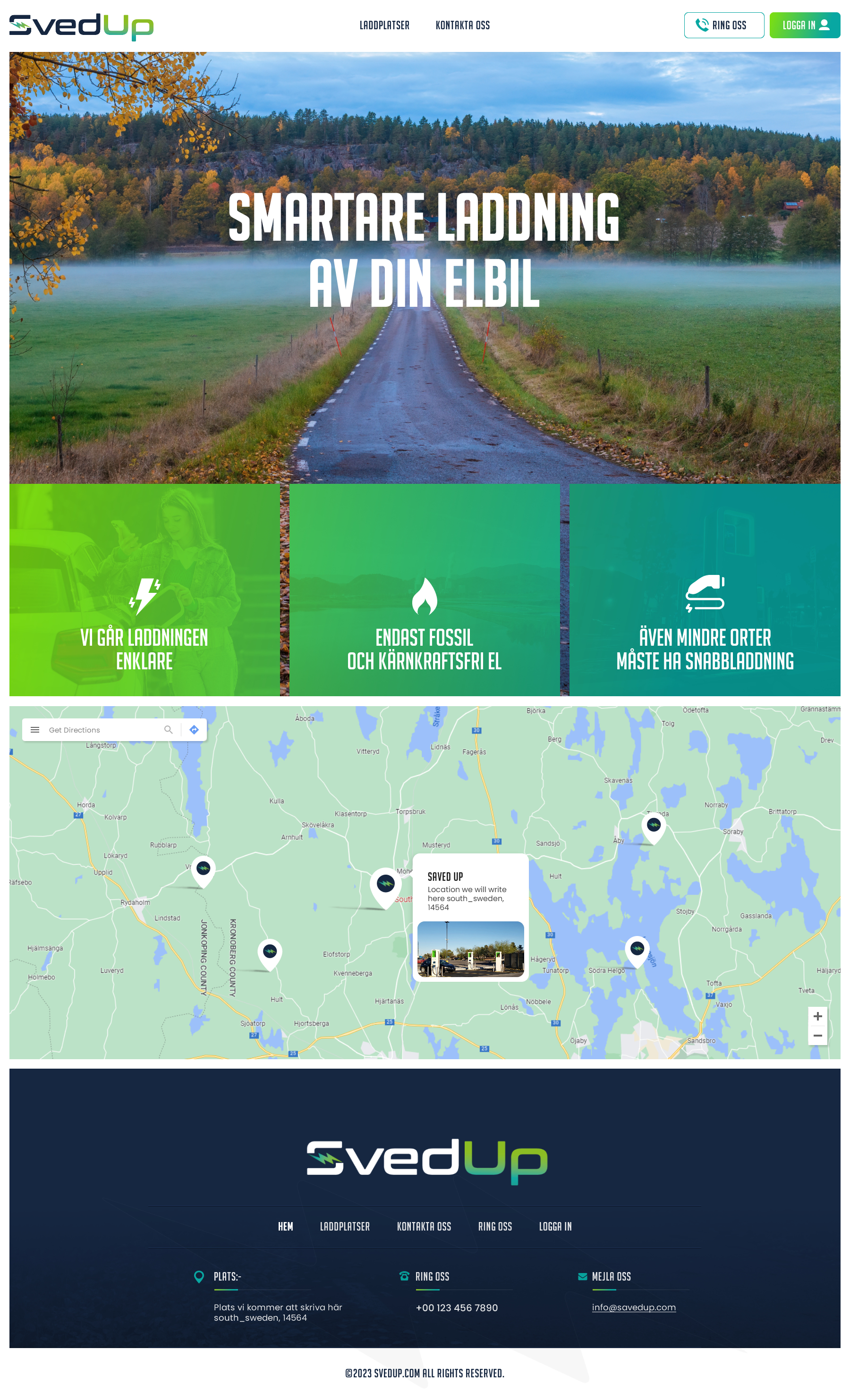The image size is (850, 1400).
Task: Tap the SvedUp logo in the header
Action: point(81,26)
